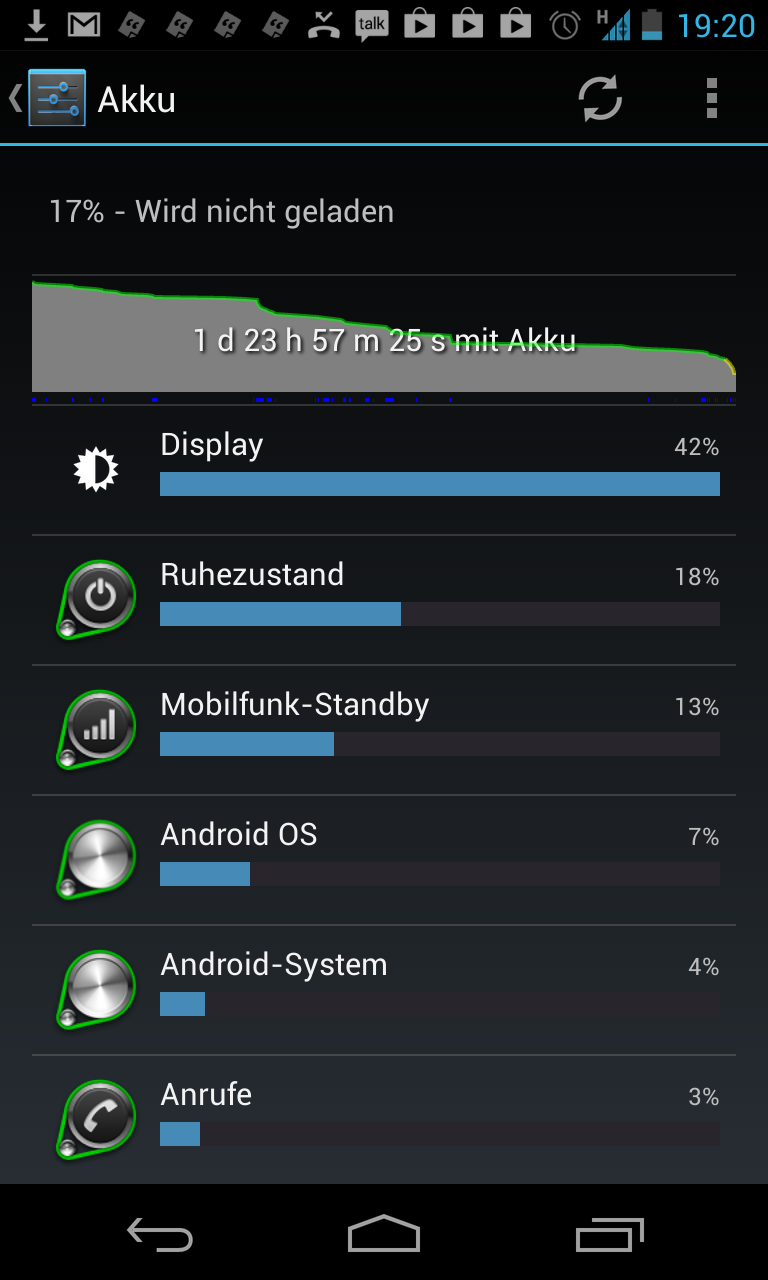Open the overflow menu

[711, 98]
